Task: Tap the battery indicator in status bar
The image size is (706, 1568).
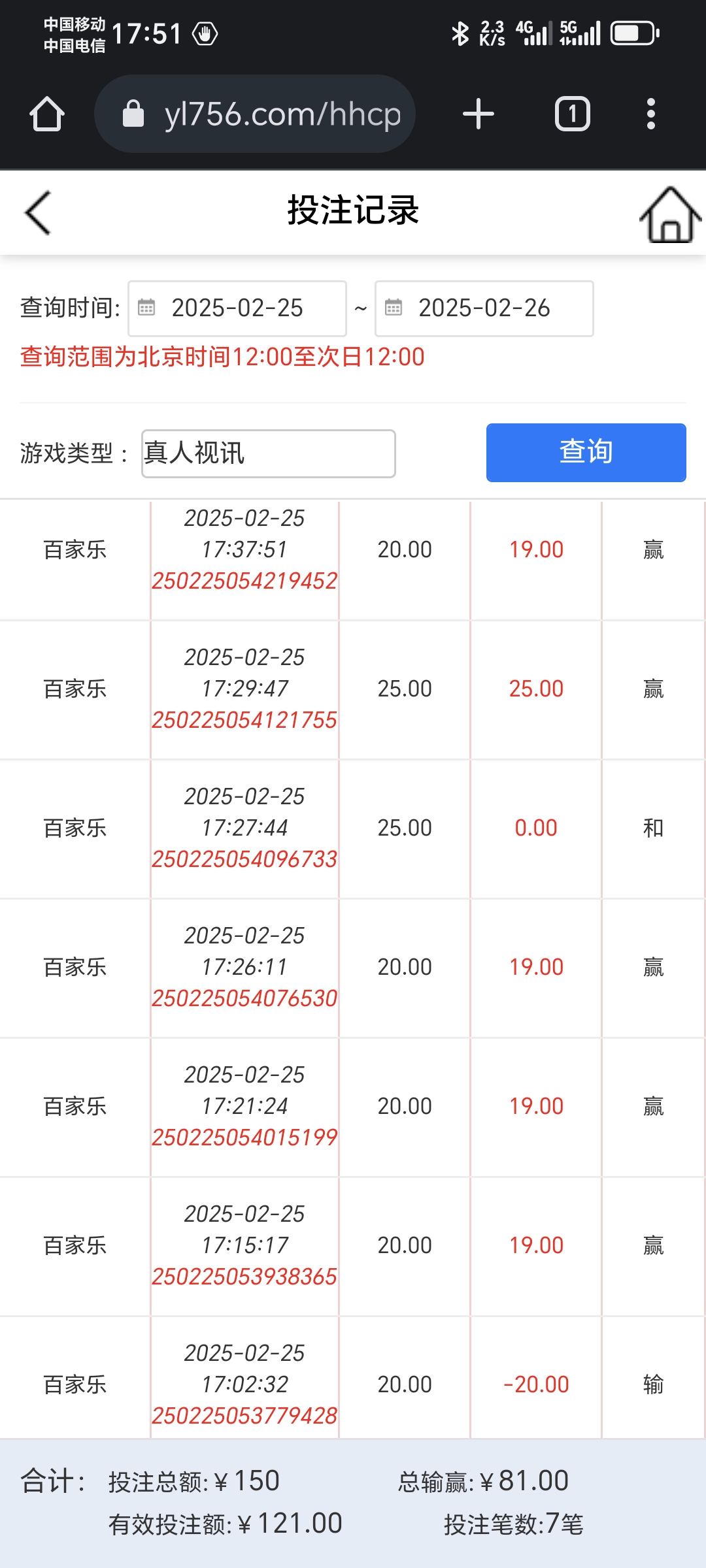Action: pos(631,31)
